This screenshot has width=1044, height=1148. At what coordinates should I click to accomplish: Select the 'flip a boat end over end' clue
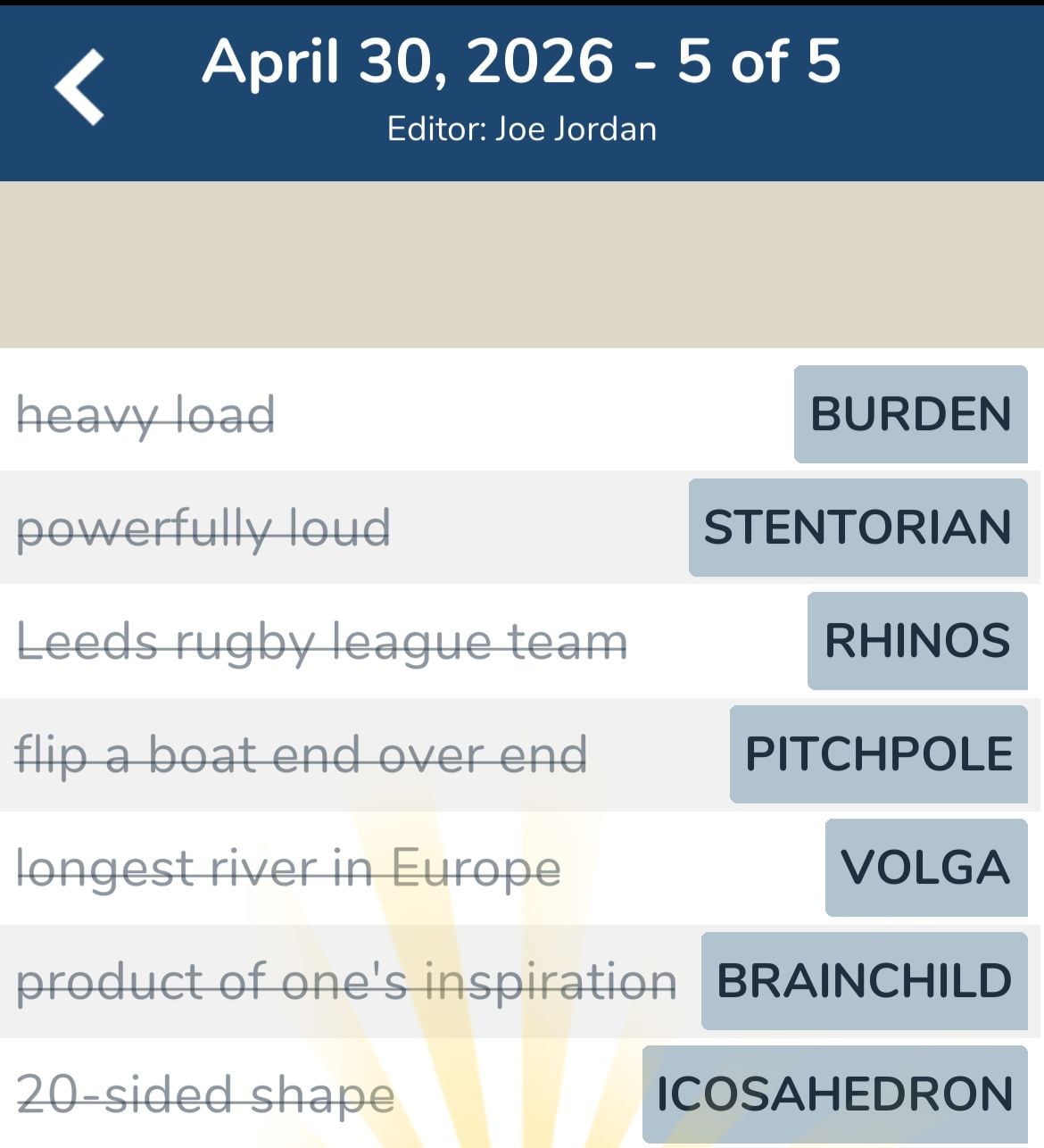(301, 753)
